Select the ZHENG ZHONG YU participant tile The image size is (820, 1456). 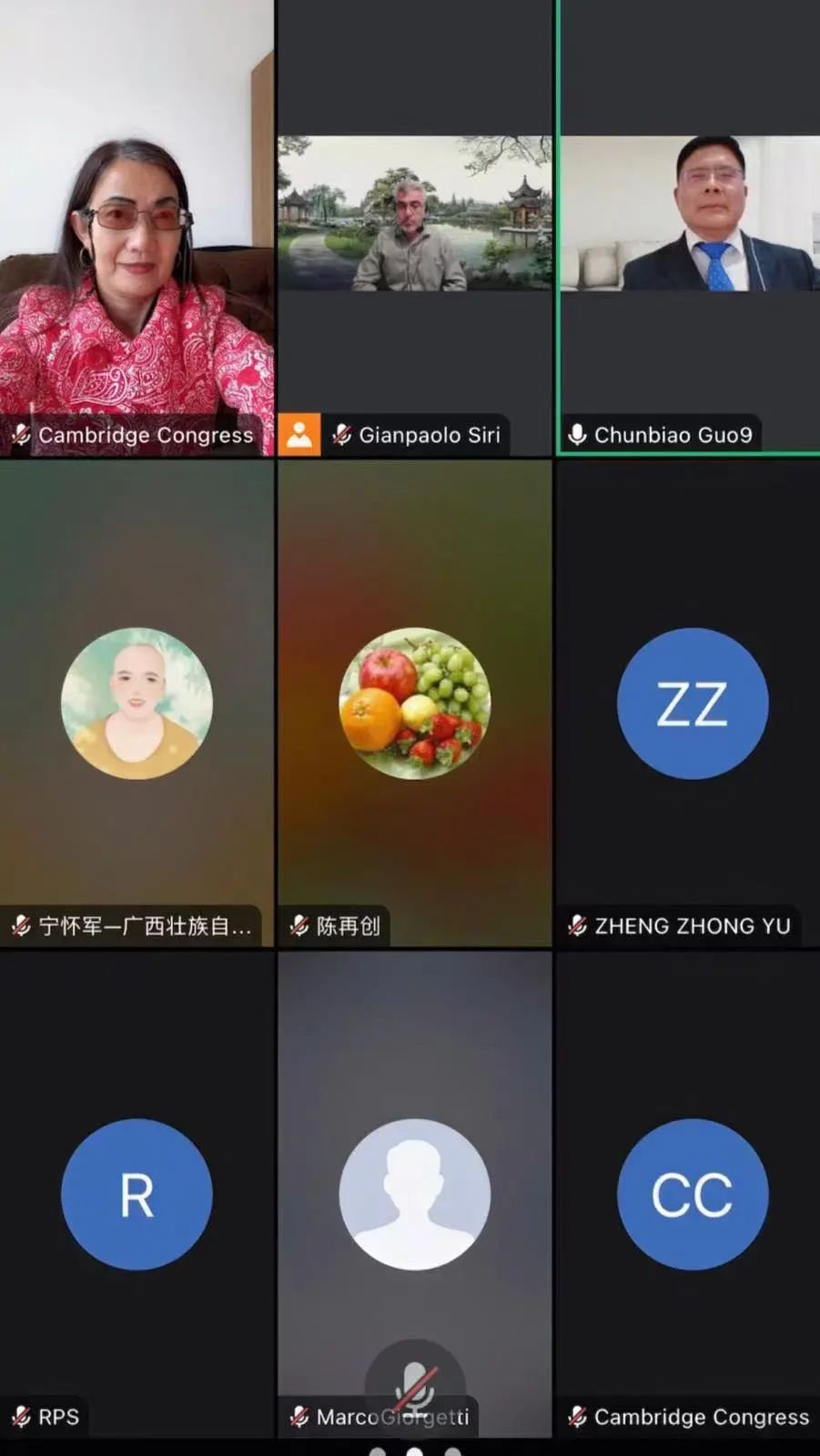[x=692, y=703]
